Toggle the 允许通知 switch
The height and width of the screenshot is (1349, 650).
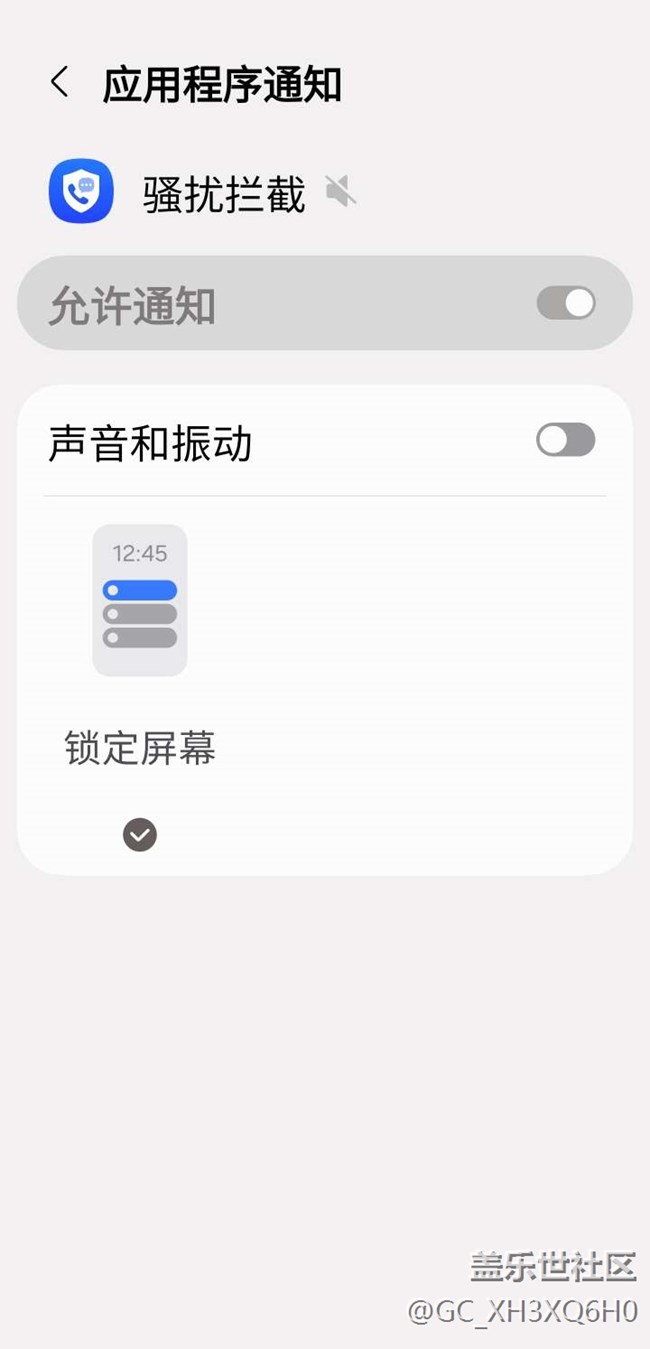click(x=566, y=303)
